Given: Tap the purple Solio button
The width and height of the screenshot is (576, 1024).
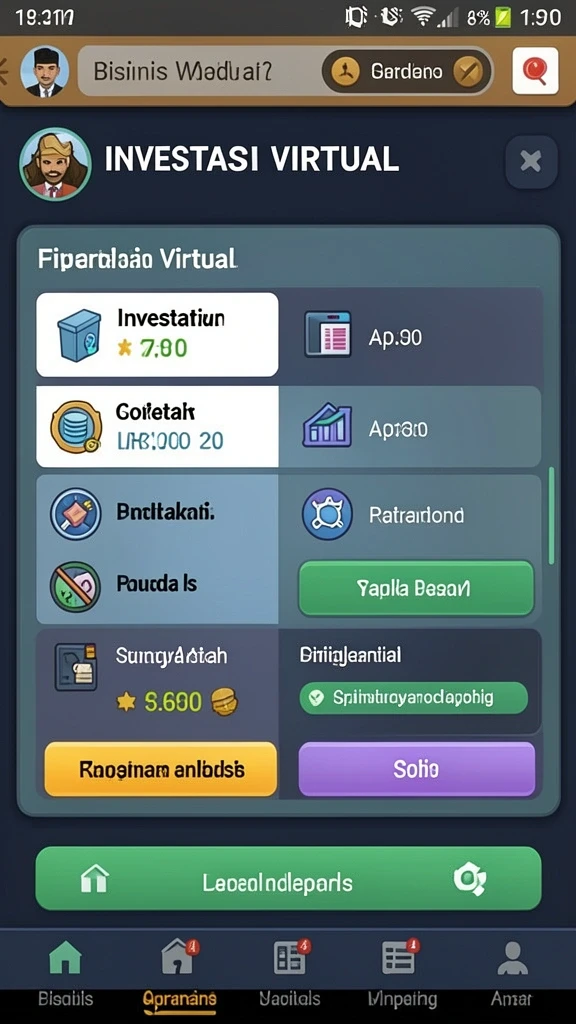Looking at the screenshot, I should pyautogui.click(x=416, y=769).
